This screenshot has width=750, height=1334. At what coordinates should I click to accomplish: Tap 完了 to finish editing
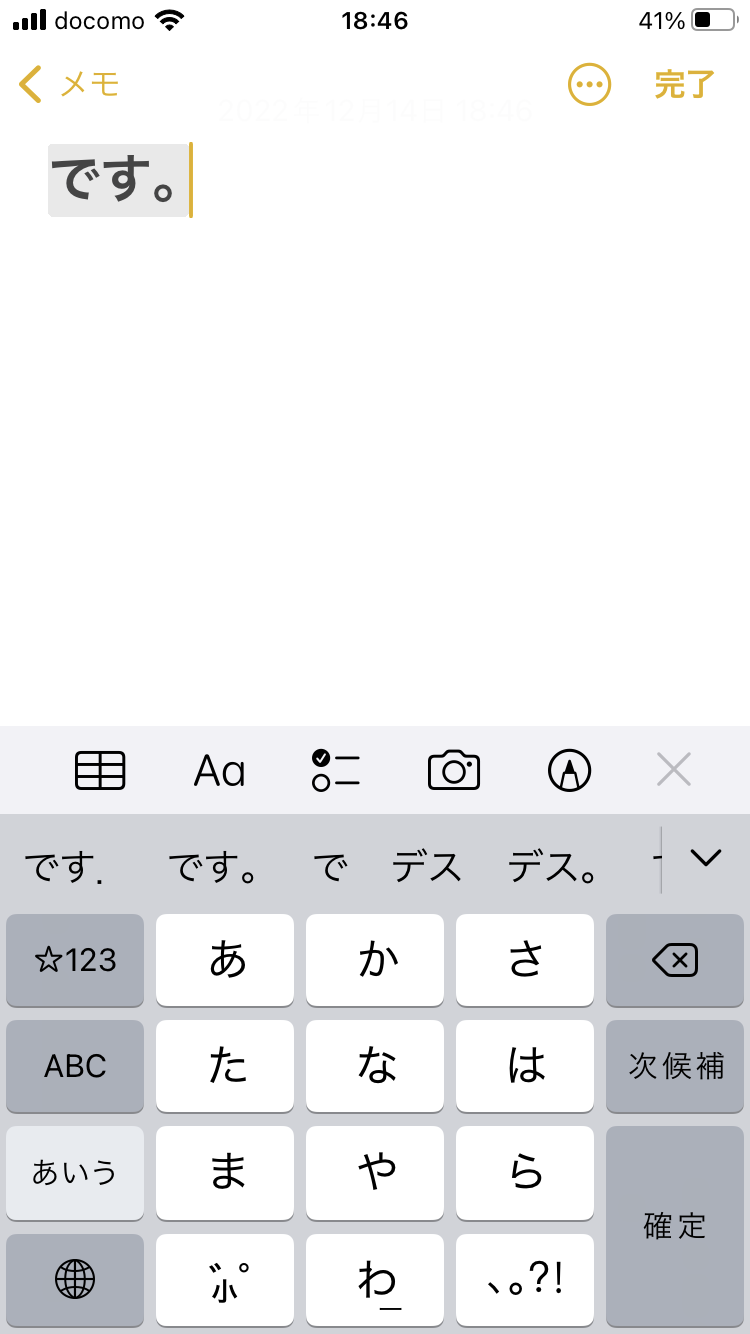[x=684, y=85]
